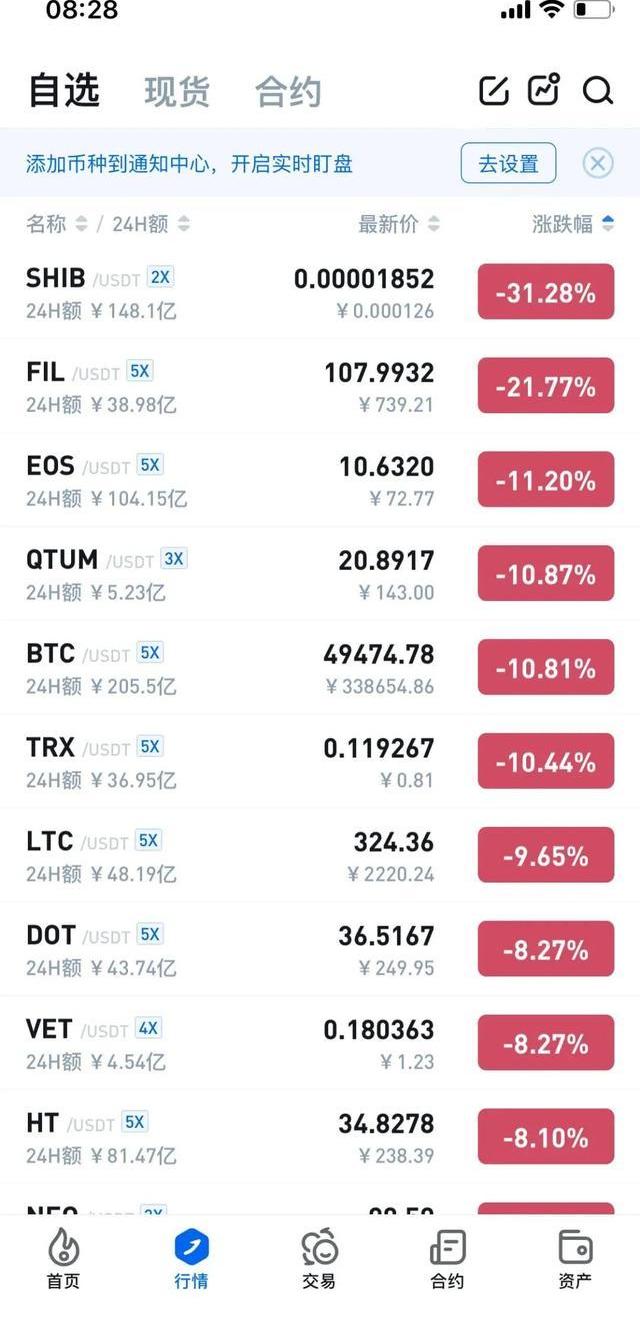Open the chart settings icon
Viewport: 640px width, 1326px height.
(x=544, y=90)
